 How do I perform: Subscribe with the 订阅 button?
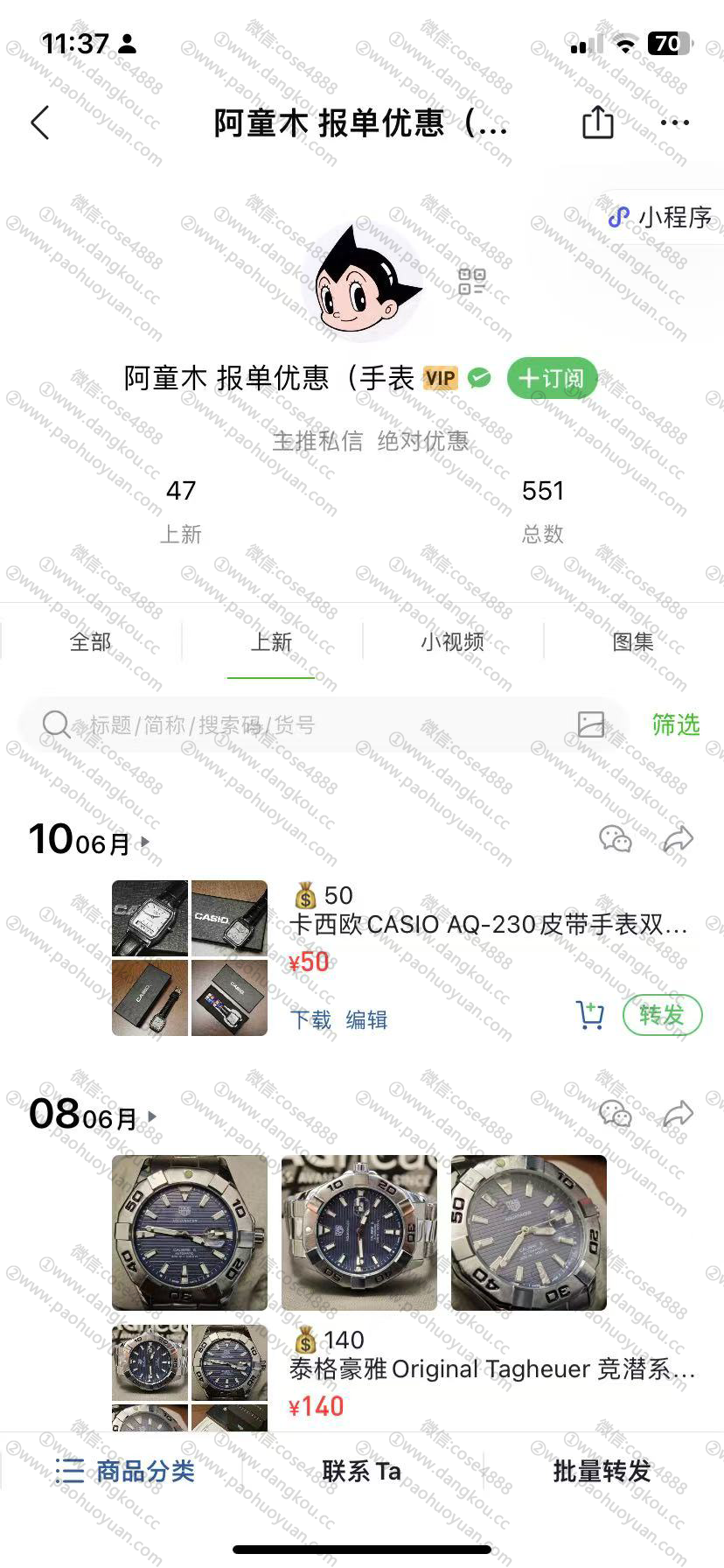[552, 378]
